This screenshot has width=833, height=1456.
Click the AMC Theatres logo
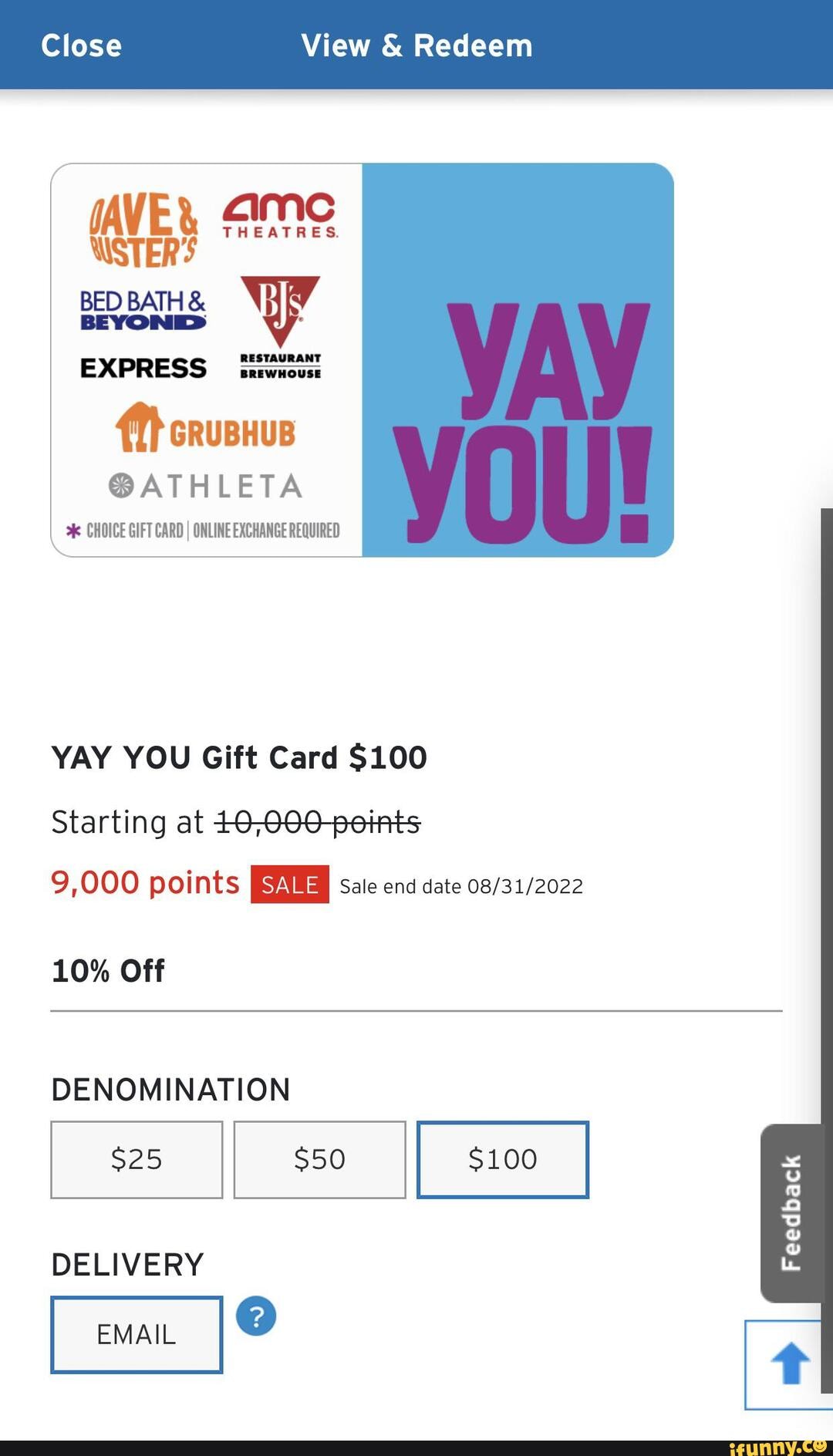click(x=282, y=216)
